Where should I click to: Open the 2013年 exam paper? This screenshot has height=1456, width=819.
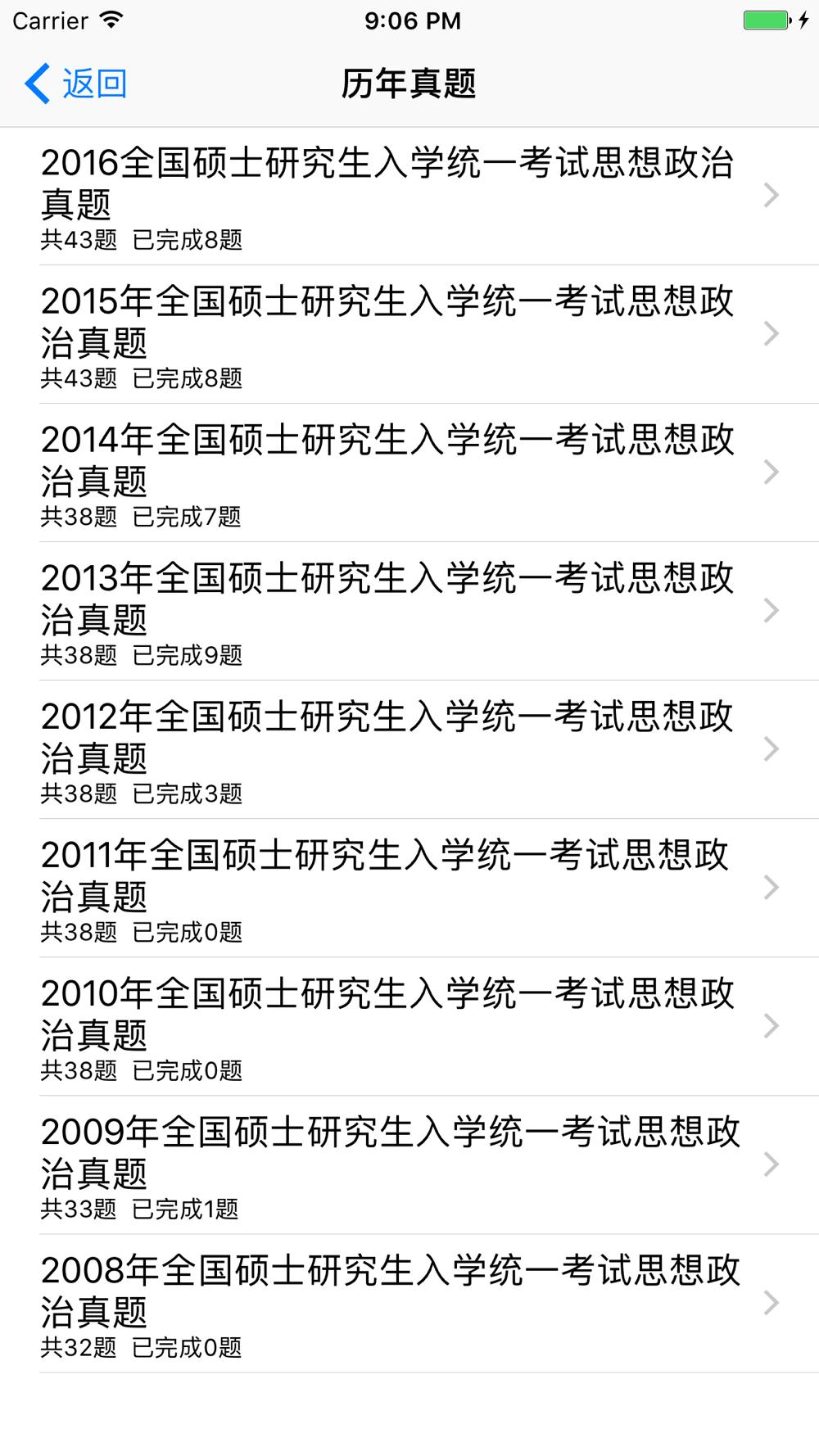pos(409,611)
